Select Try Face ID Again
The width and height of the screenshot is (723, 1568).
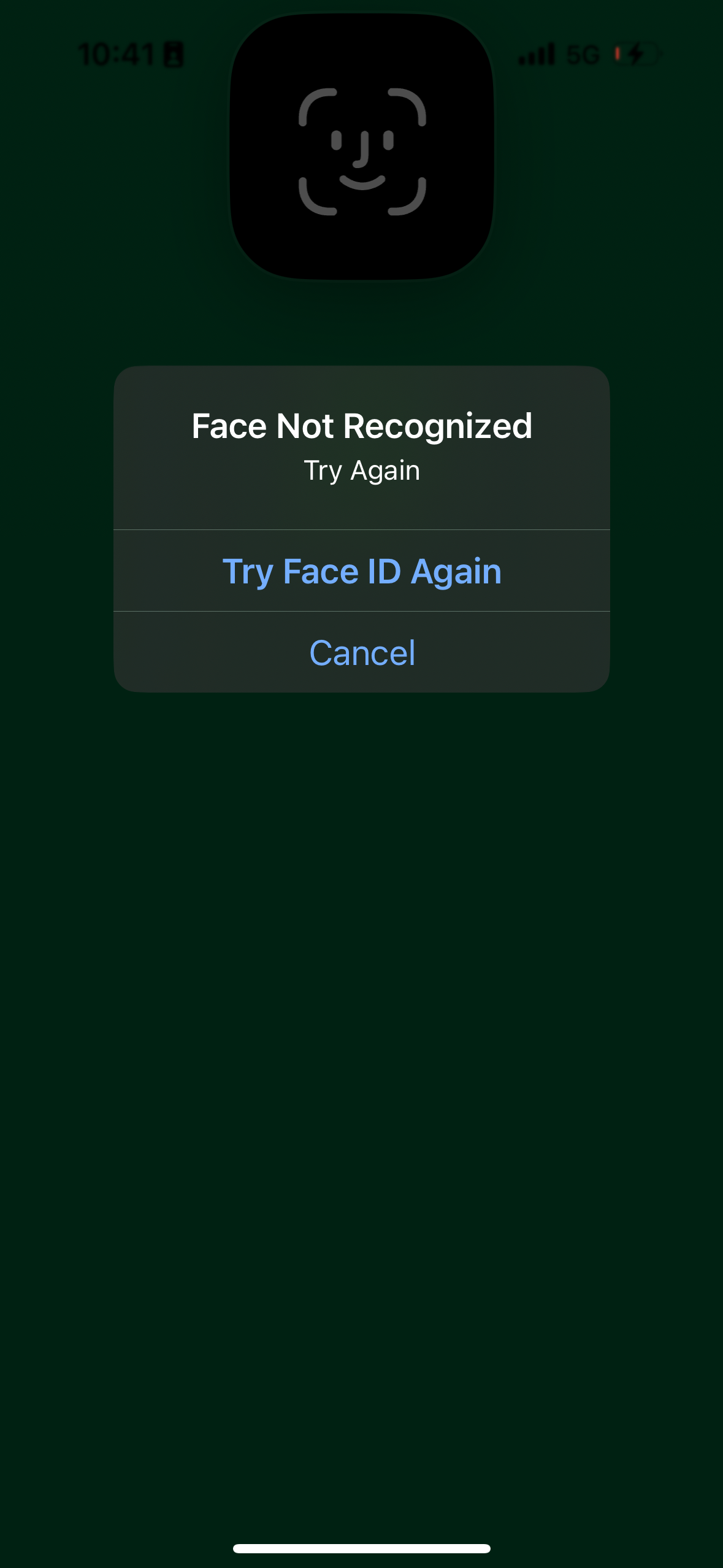(362, 571)
